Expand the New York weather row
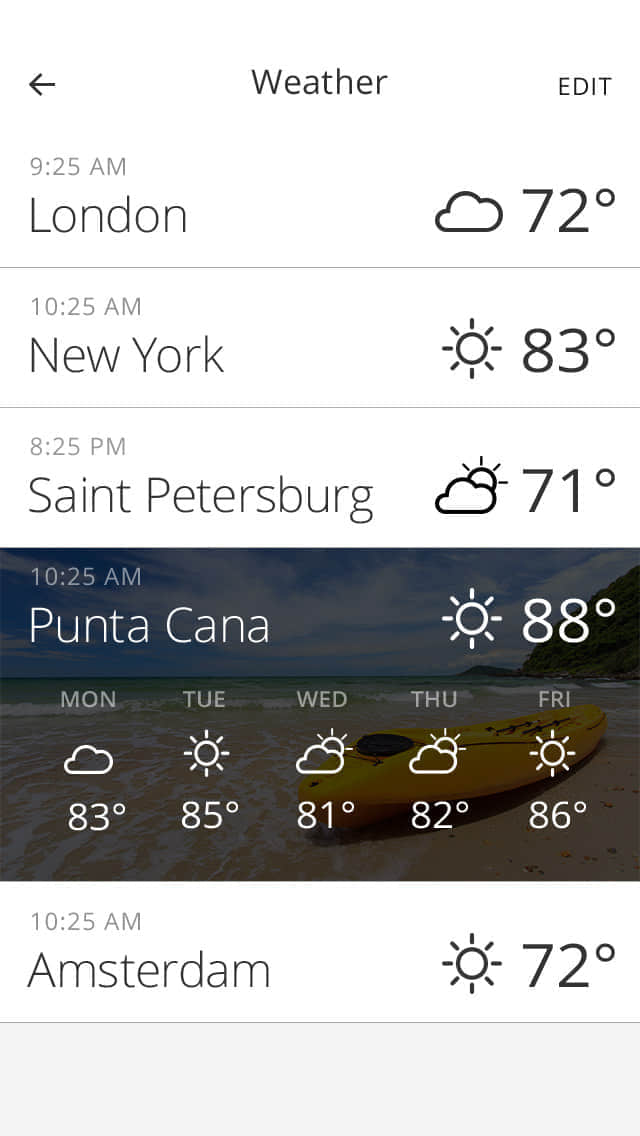This screenshot has width=640, height=1136. pos(320,338)
